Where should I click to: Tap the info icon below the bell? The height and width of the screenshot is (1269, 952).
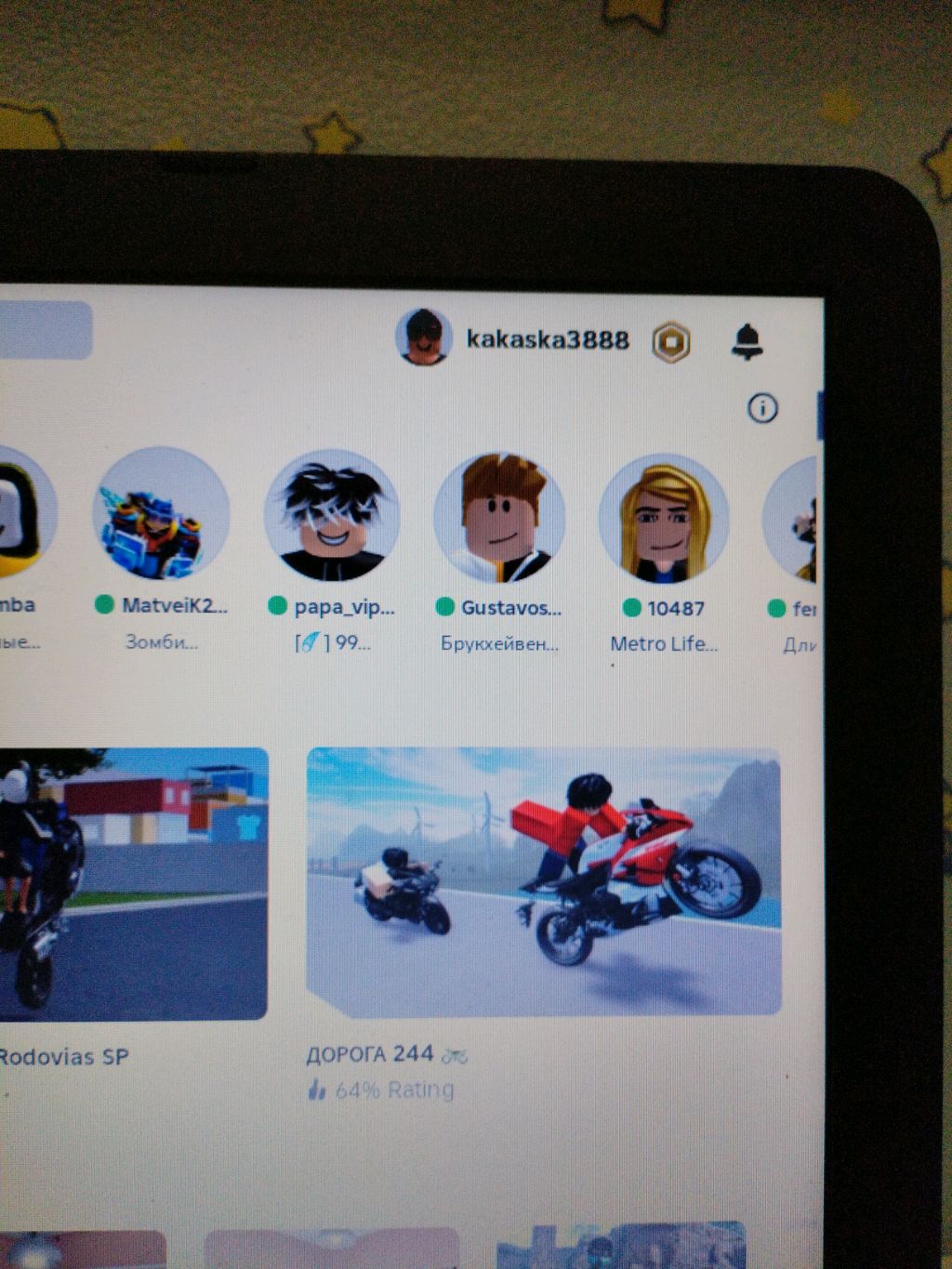pos(762,408)
